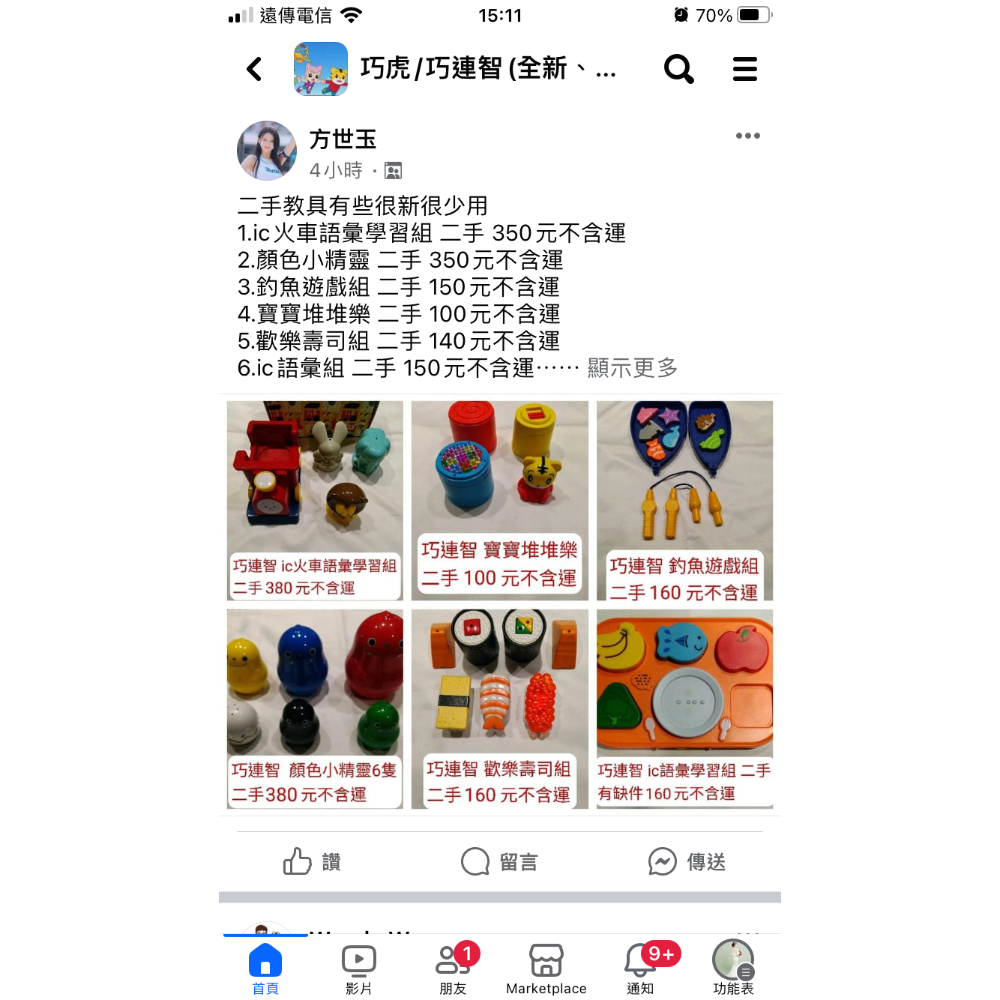Open post options for 方世玉's post
The height and width of the screenshot is (1000, 1000).
(748, 136)
